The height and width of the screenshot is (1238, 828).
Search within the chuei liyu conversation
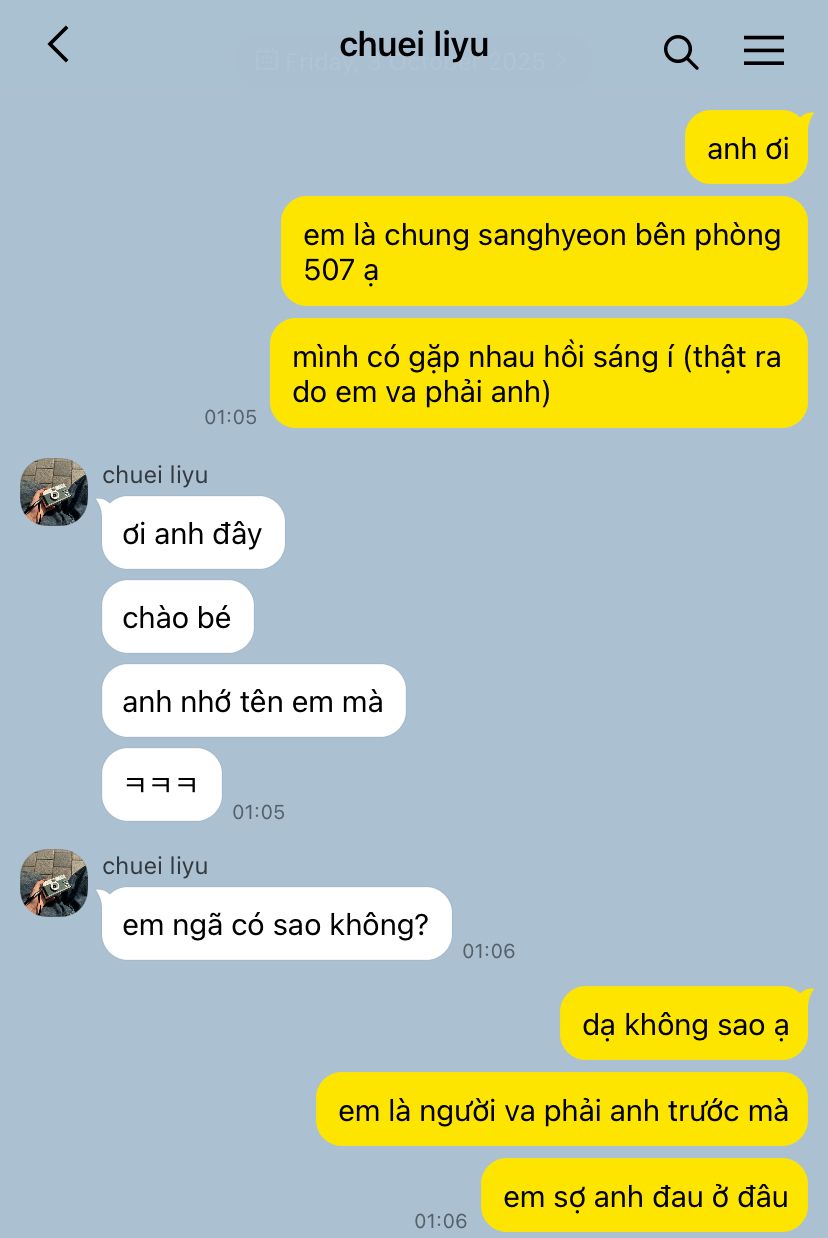(680, 51)
